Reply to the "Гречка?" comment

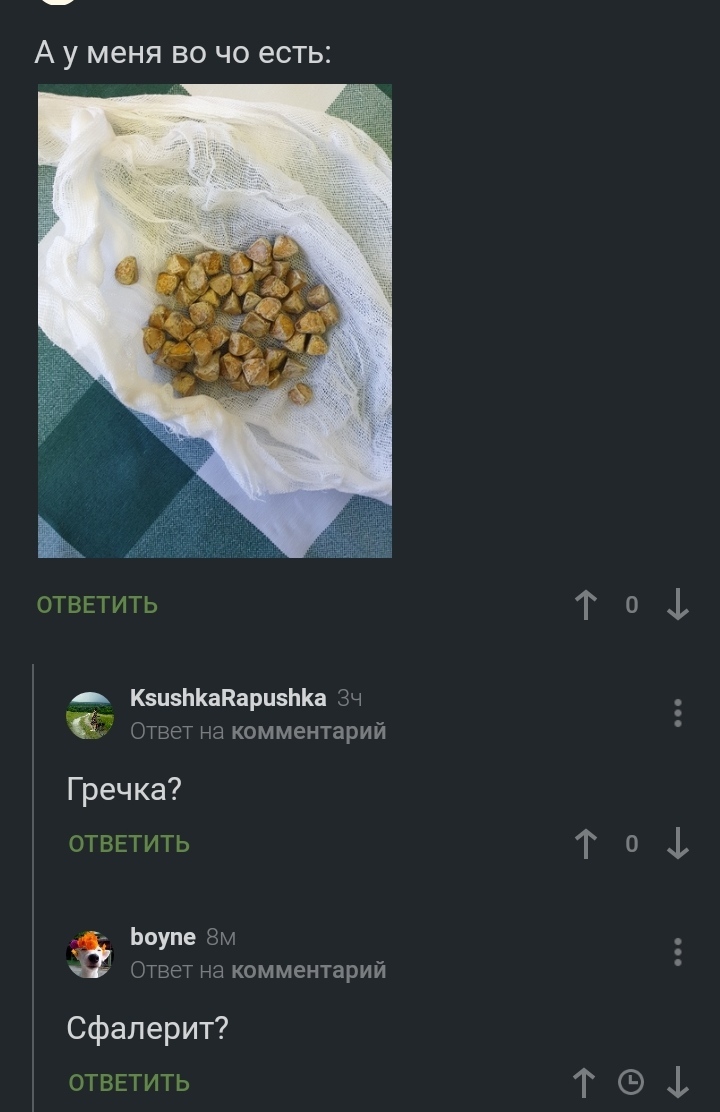[129, 844]
